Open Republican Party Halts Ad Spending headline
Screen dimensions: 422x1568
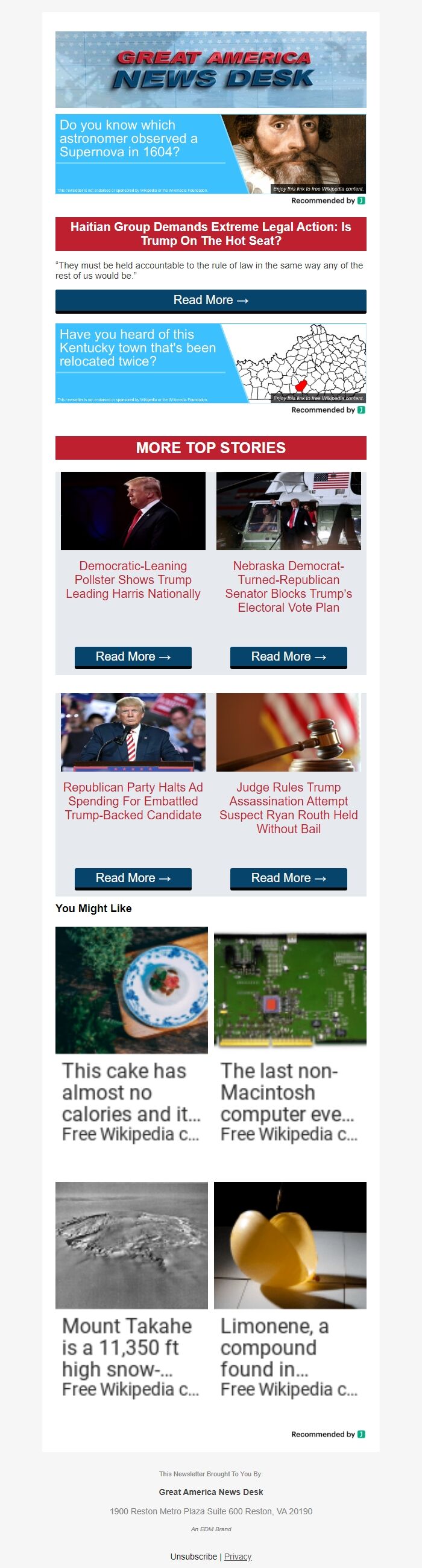(133, 801)
